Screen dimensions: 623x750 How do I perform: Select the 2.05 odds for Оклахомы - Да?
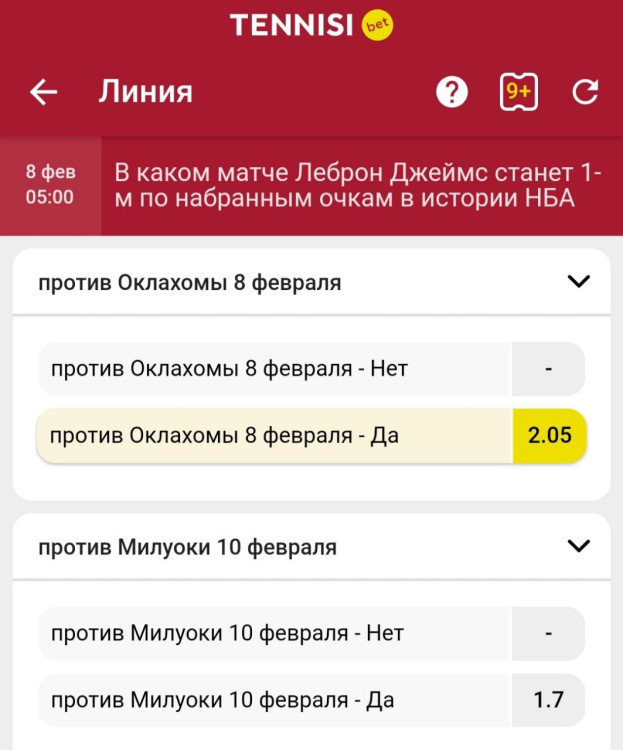click(x=548, y=435)
